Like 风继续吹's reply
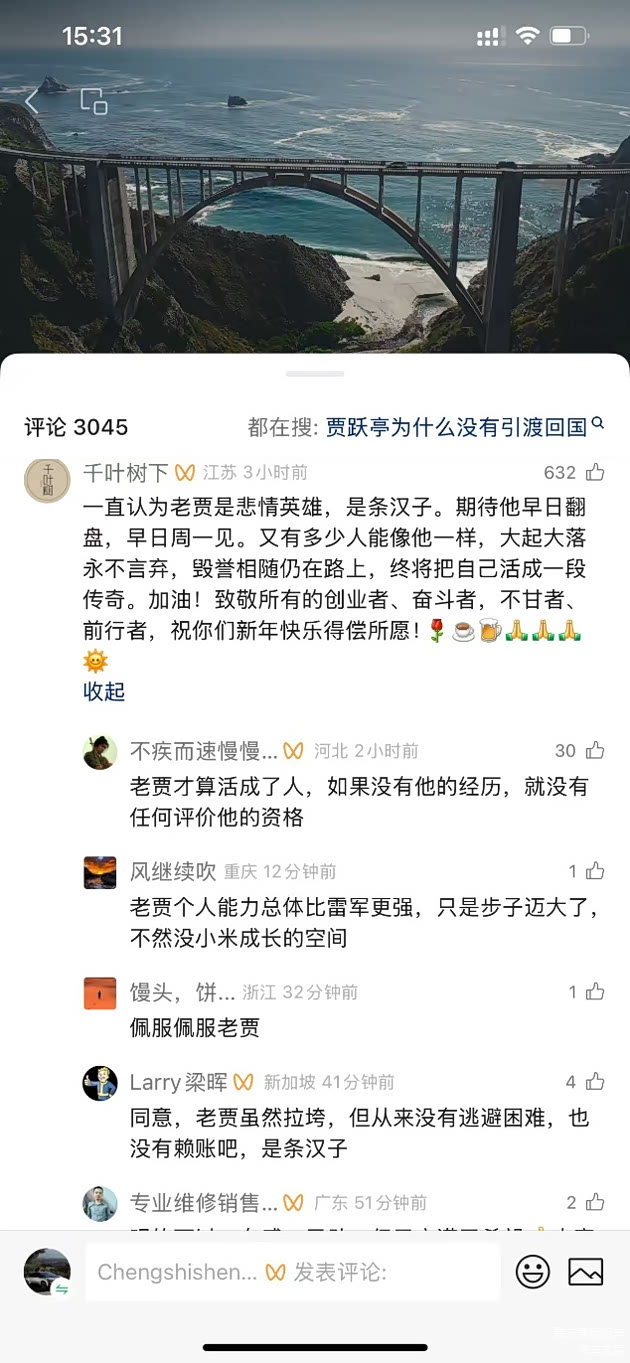 tap(595, 871)
